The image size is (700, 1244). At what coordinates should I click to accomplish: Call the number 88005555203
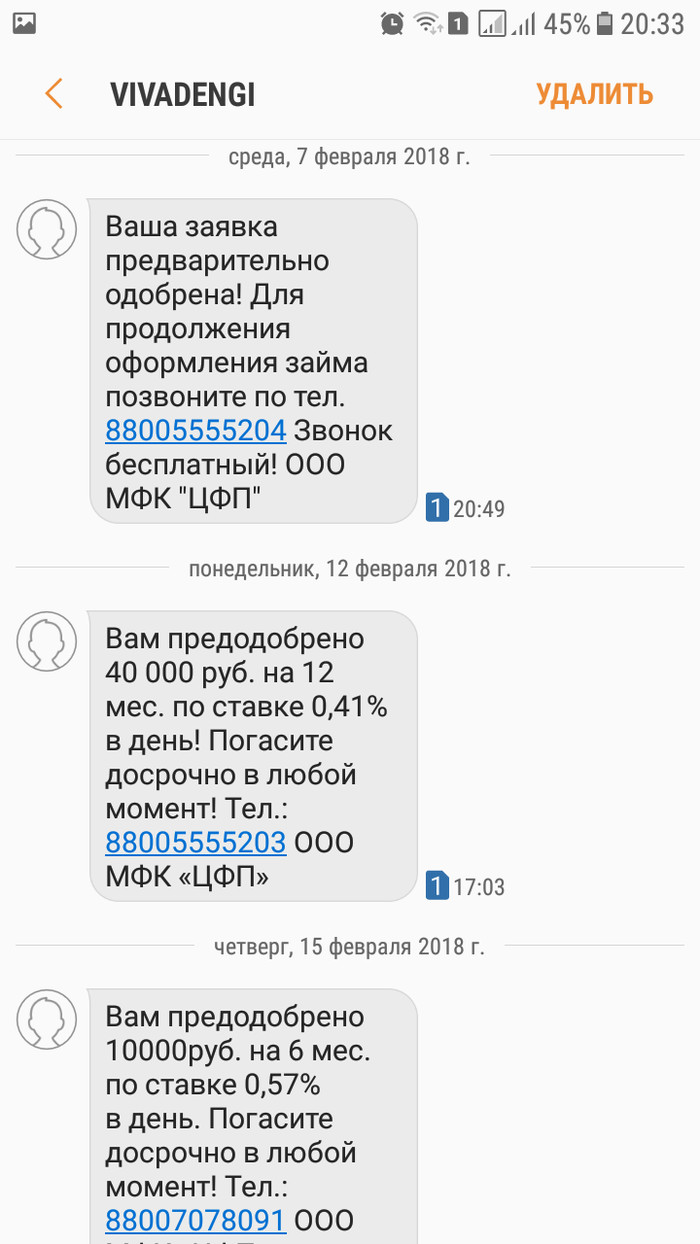coord(196,843)
